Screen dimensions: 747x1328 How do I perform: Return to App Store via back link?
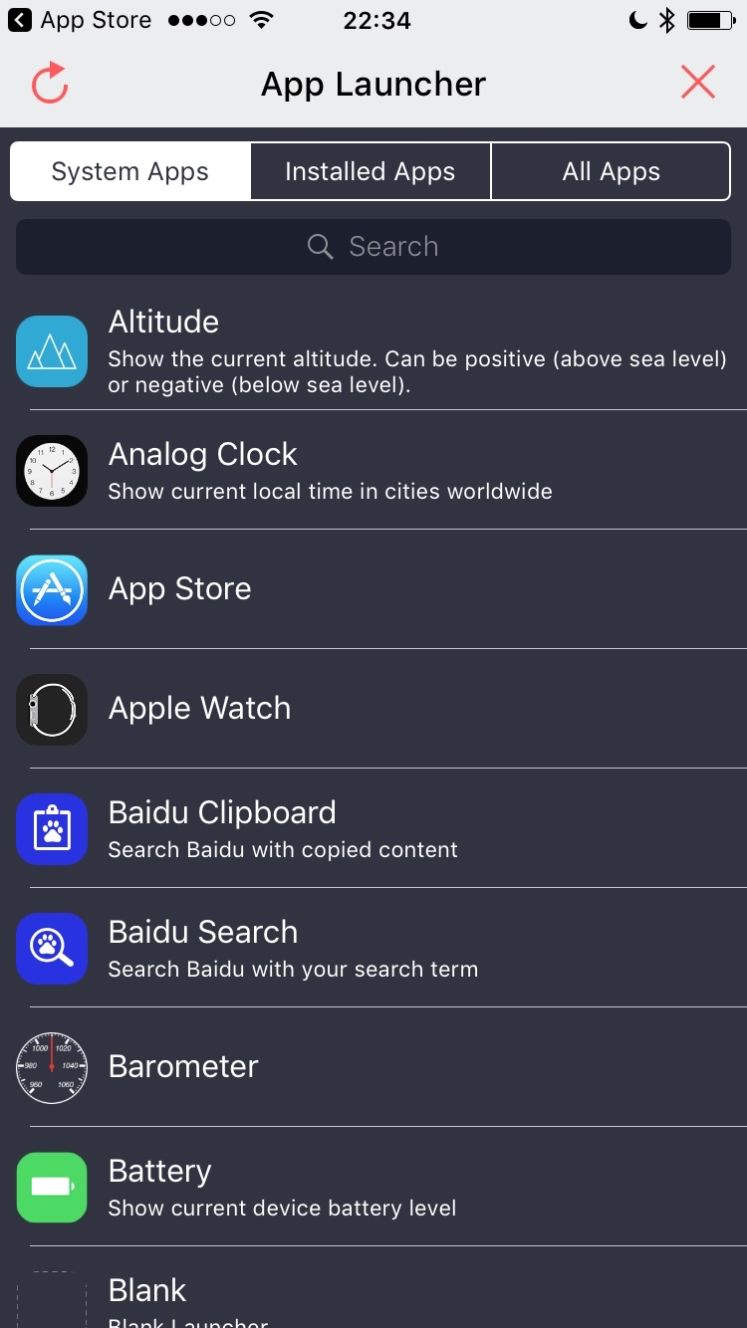pyautogui.click(x=80, y=20)
